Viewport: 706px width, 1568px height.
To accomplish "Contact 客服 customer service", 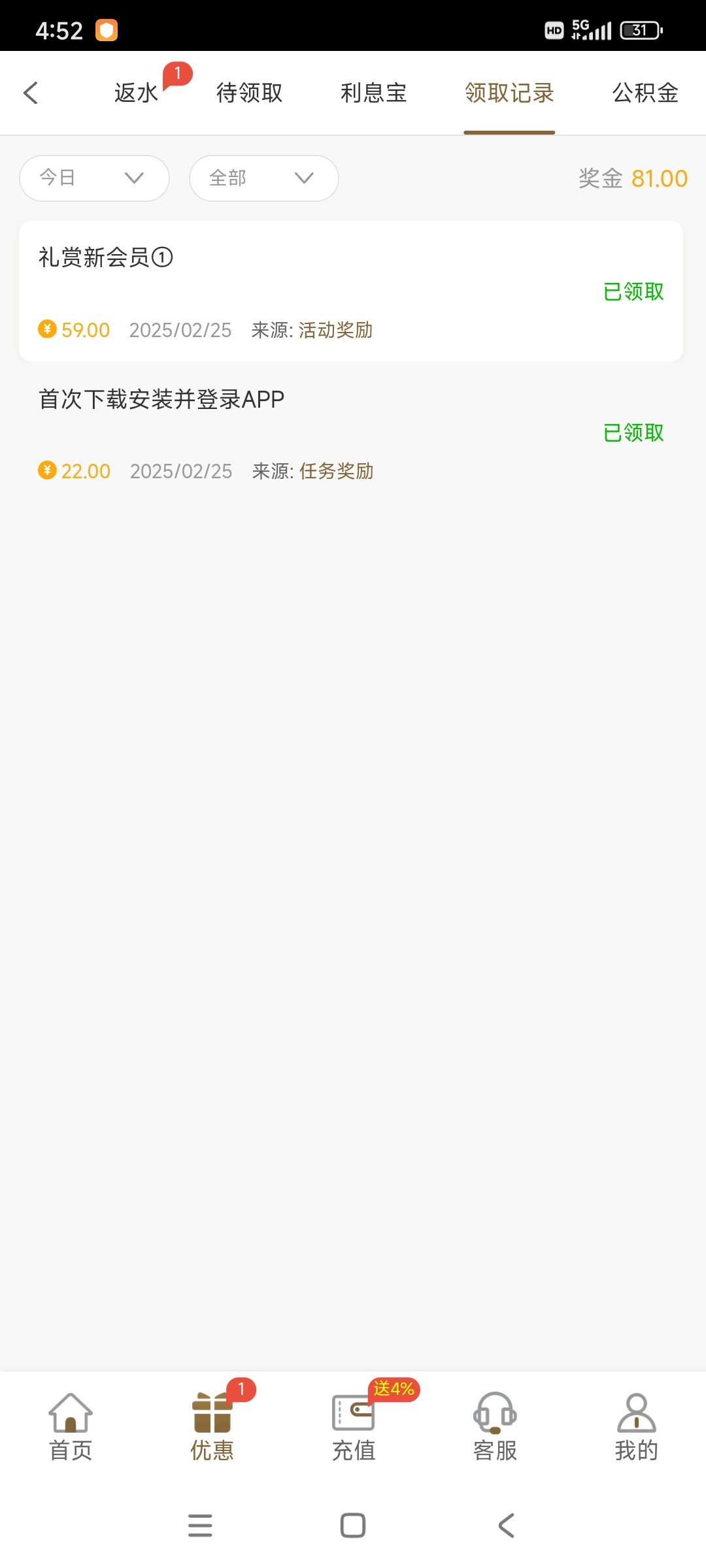I will [x=495, y=1428].
